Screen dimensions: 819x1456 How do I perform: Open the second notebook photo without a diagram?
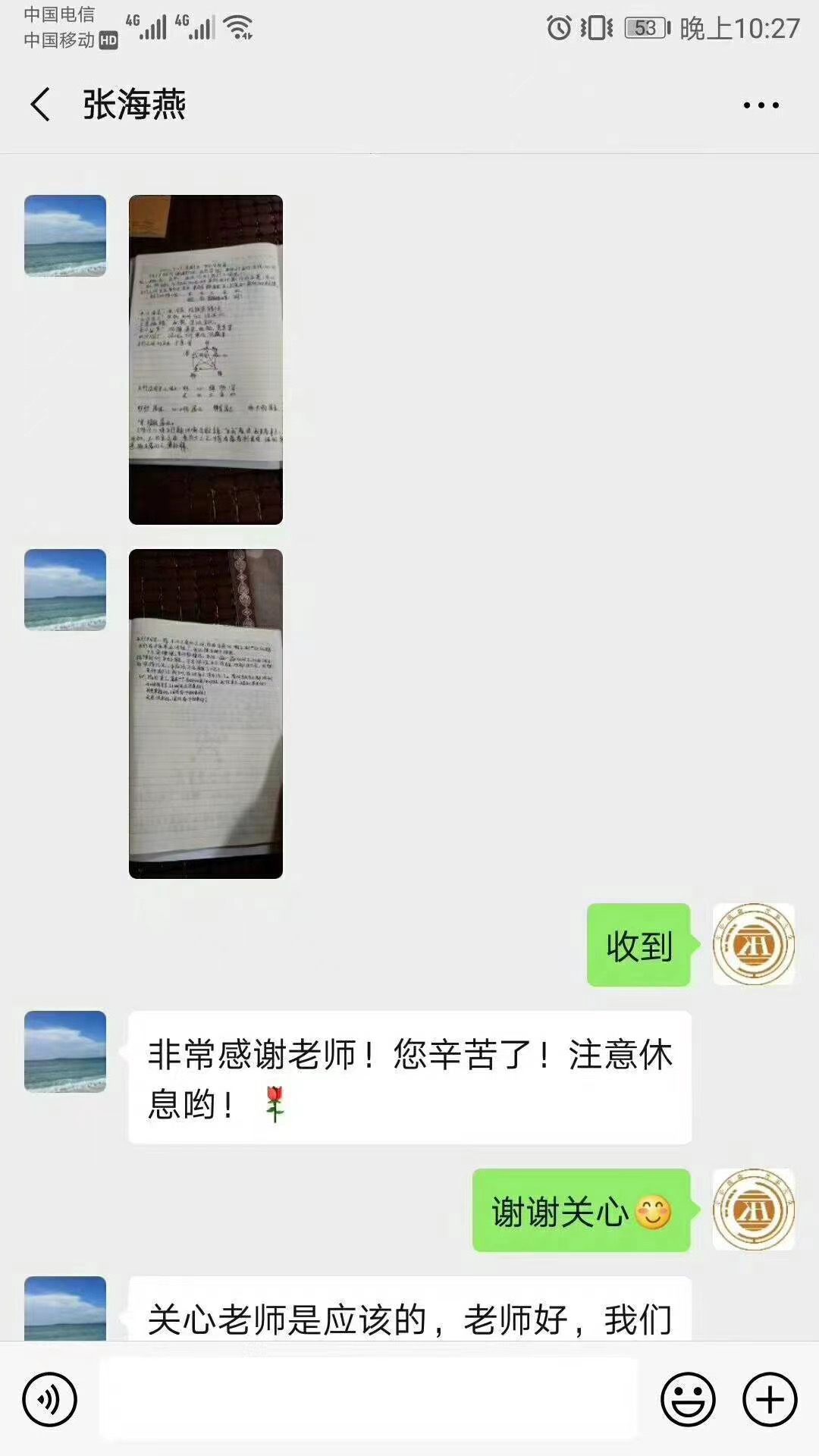coord(206,714)
